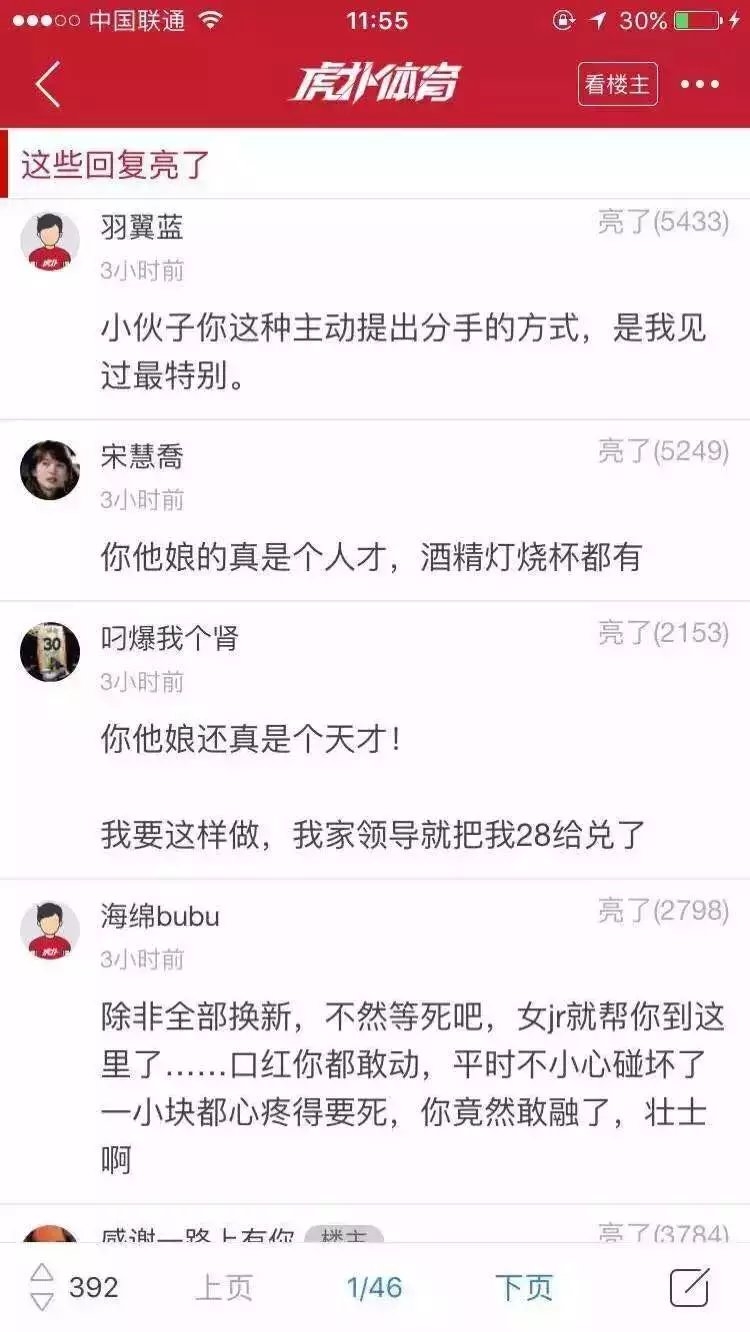Image resolution: width=750 pixels, height=1332 pixels.
Task: Tap 上页 to go to previous page
Action: click(224, 1287)
